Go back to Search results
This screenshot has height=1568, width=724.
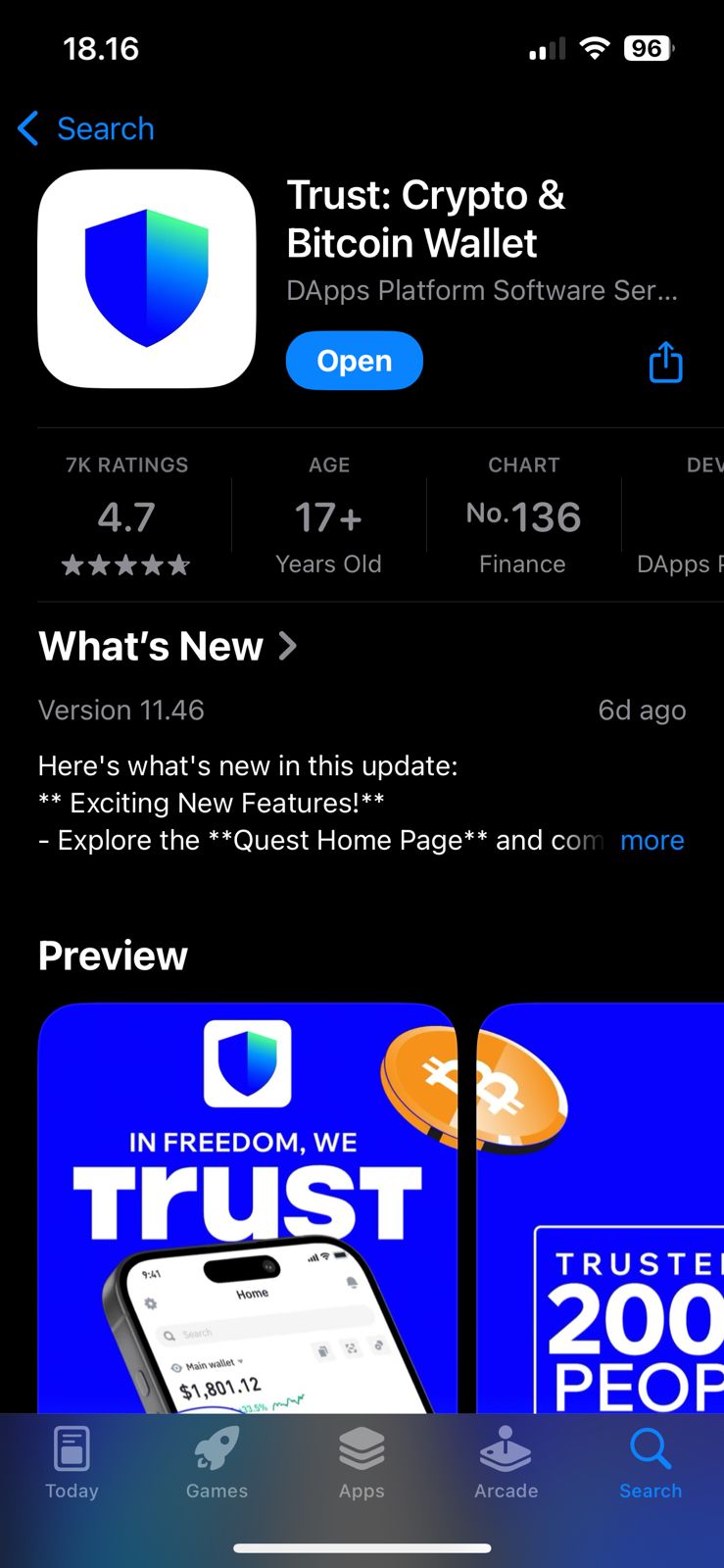87,128
